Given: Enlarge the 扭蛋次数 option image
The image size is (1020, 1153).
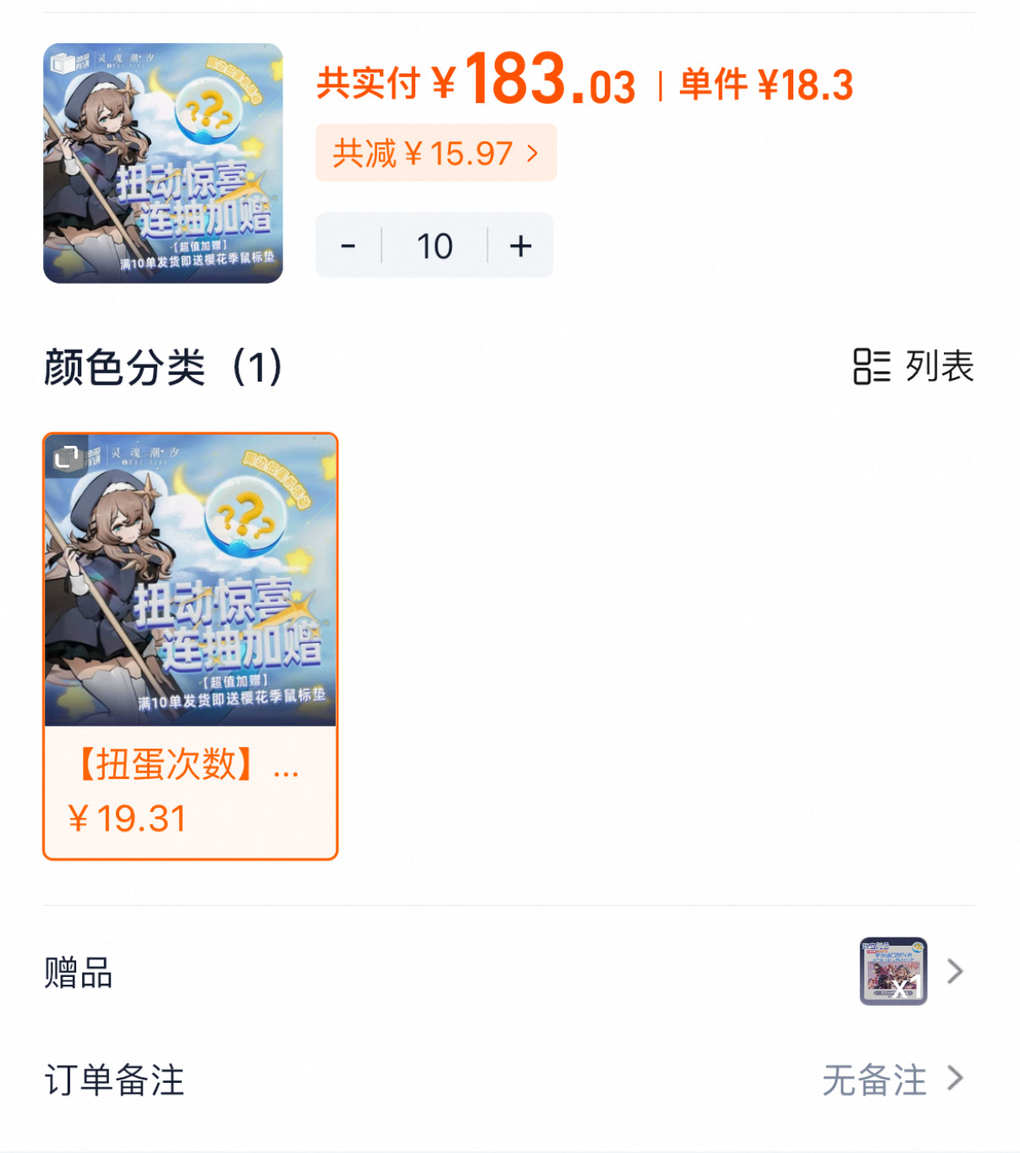Looking at the screenshot, I should [66, 457].
